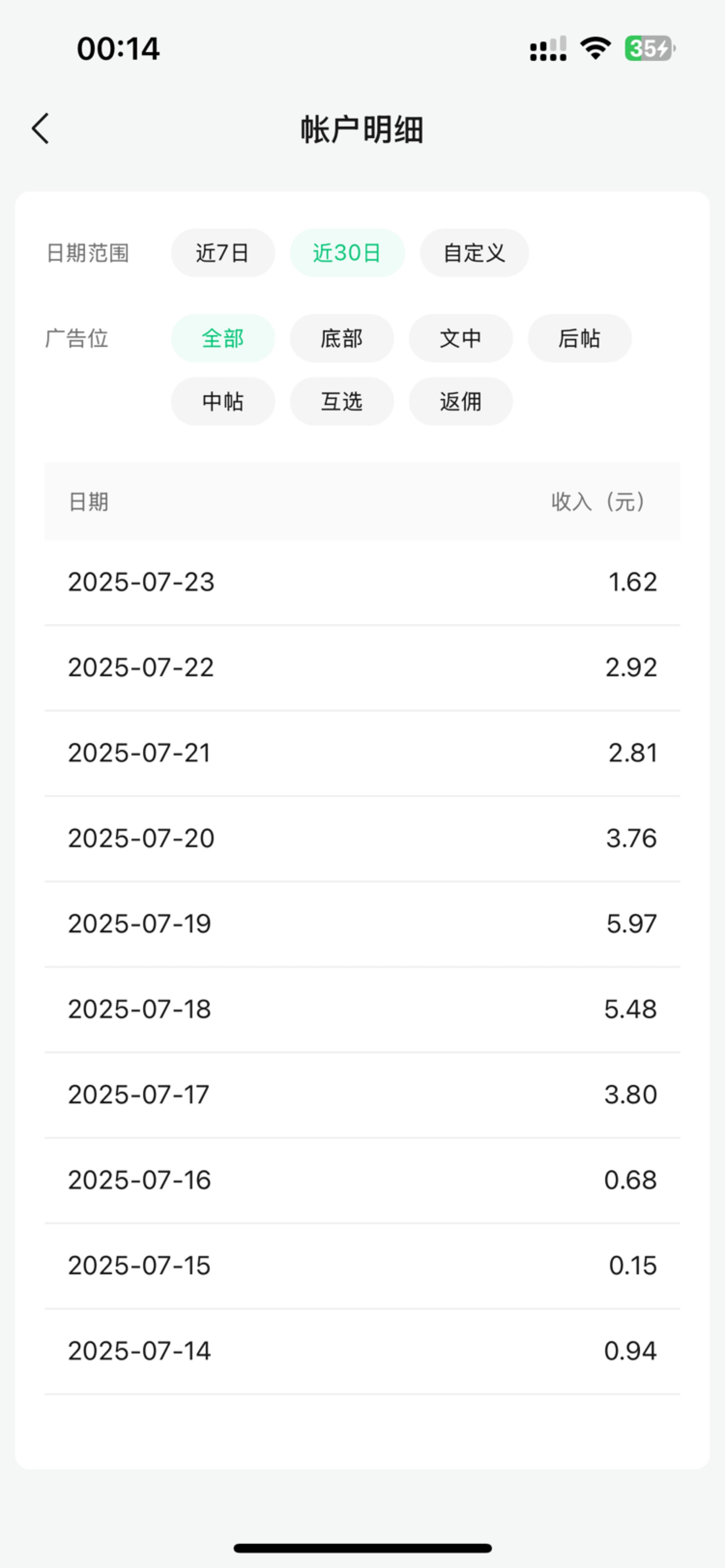Image resolution: width=725 pixels, height=1568 pixels.
Task: Filter ad slots by 互选
Action: tap(342, 401)
